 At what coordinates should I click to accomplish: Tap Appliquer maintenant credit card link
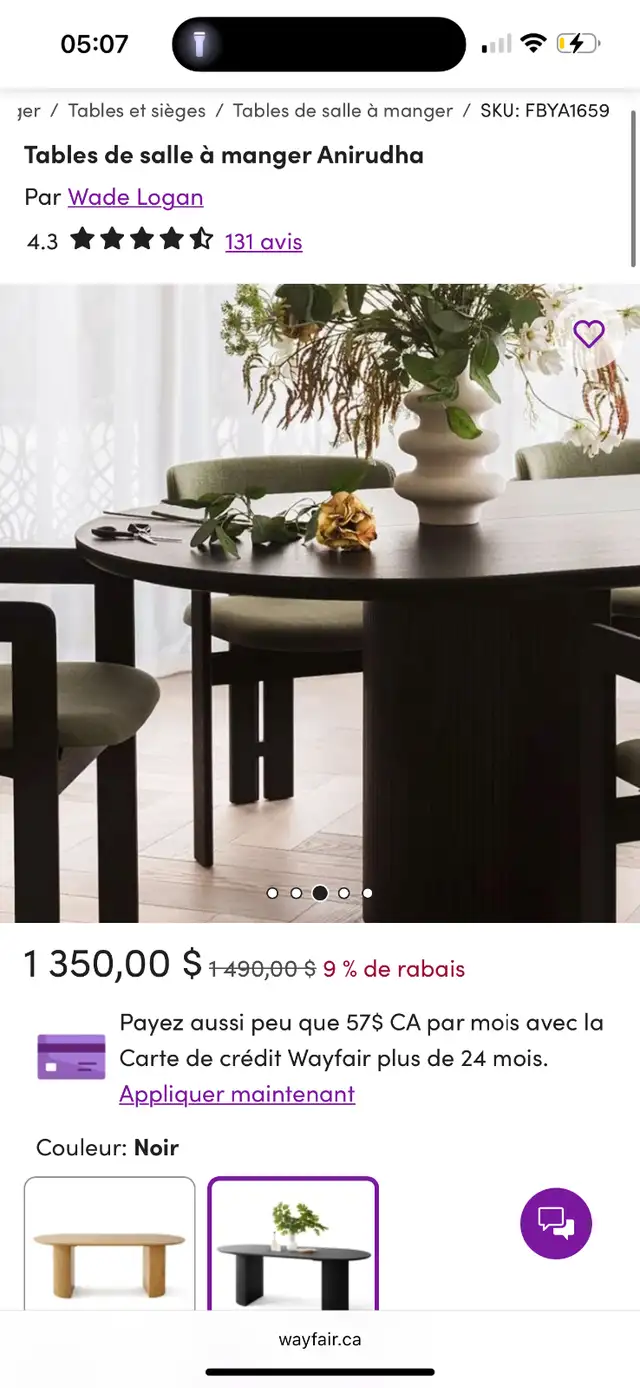(x=237, y=1094)
